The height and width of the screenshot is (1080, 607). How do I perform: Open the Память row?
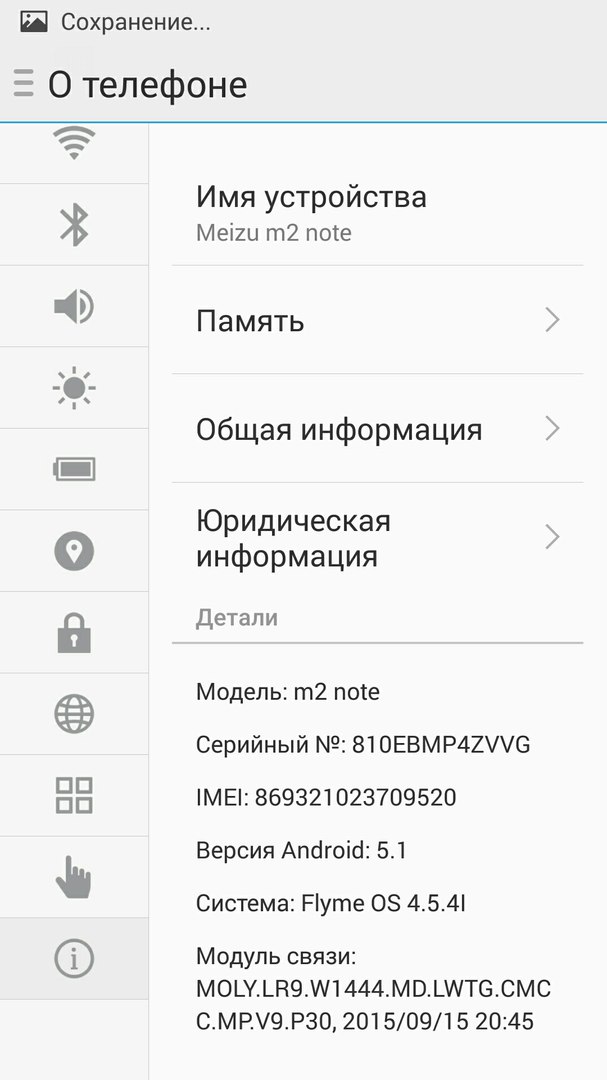377,321
